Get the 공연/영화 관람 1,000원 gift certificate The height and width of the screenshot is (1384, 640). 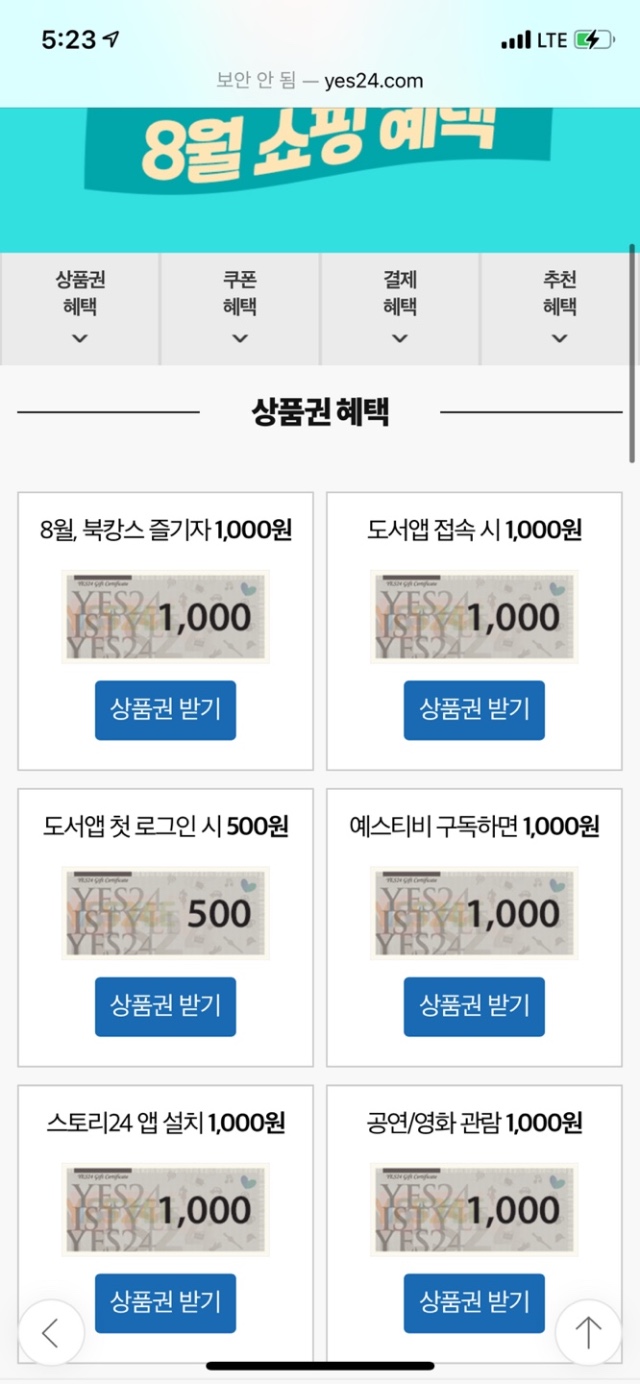[474, 1303]
